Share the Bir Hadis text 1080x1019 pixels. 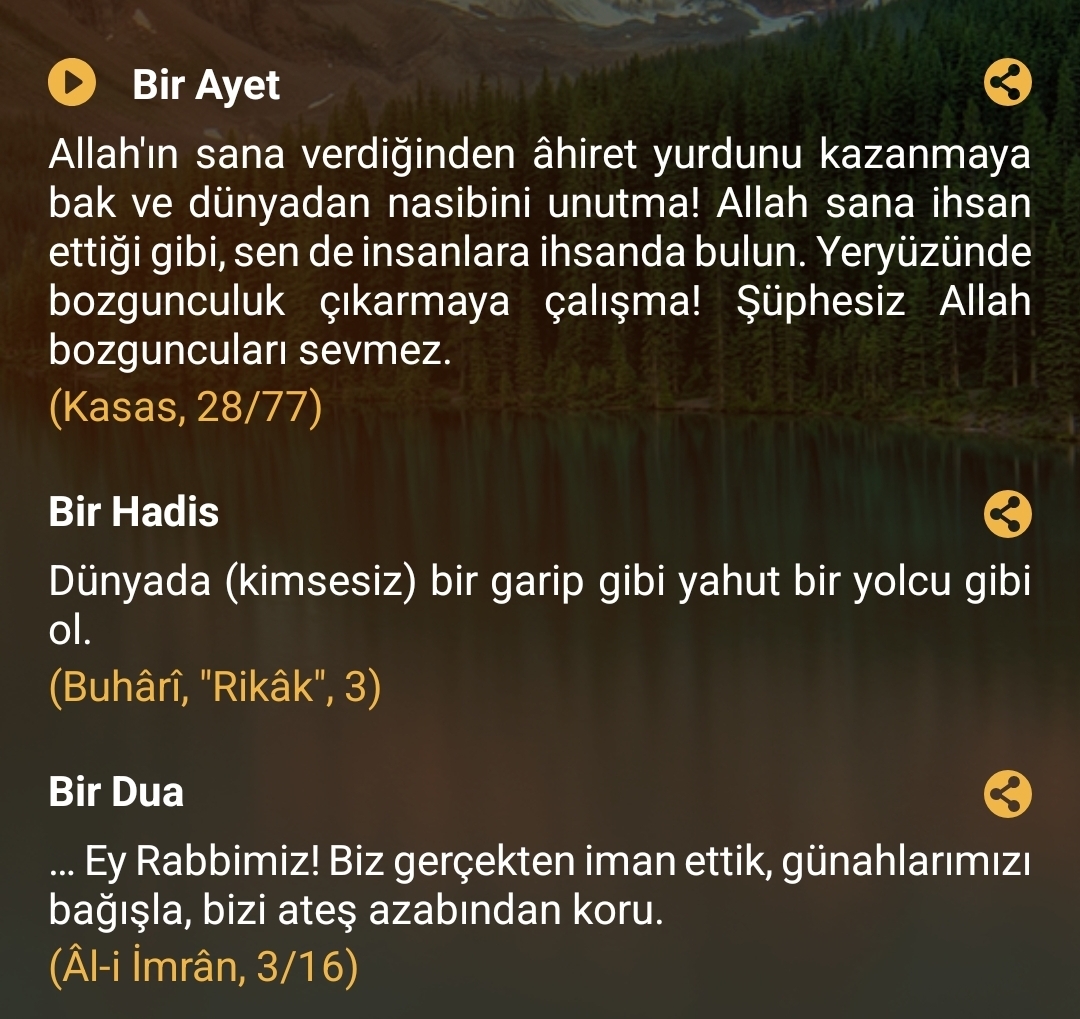[1007, 514]
